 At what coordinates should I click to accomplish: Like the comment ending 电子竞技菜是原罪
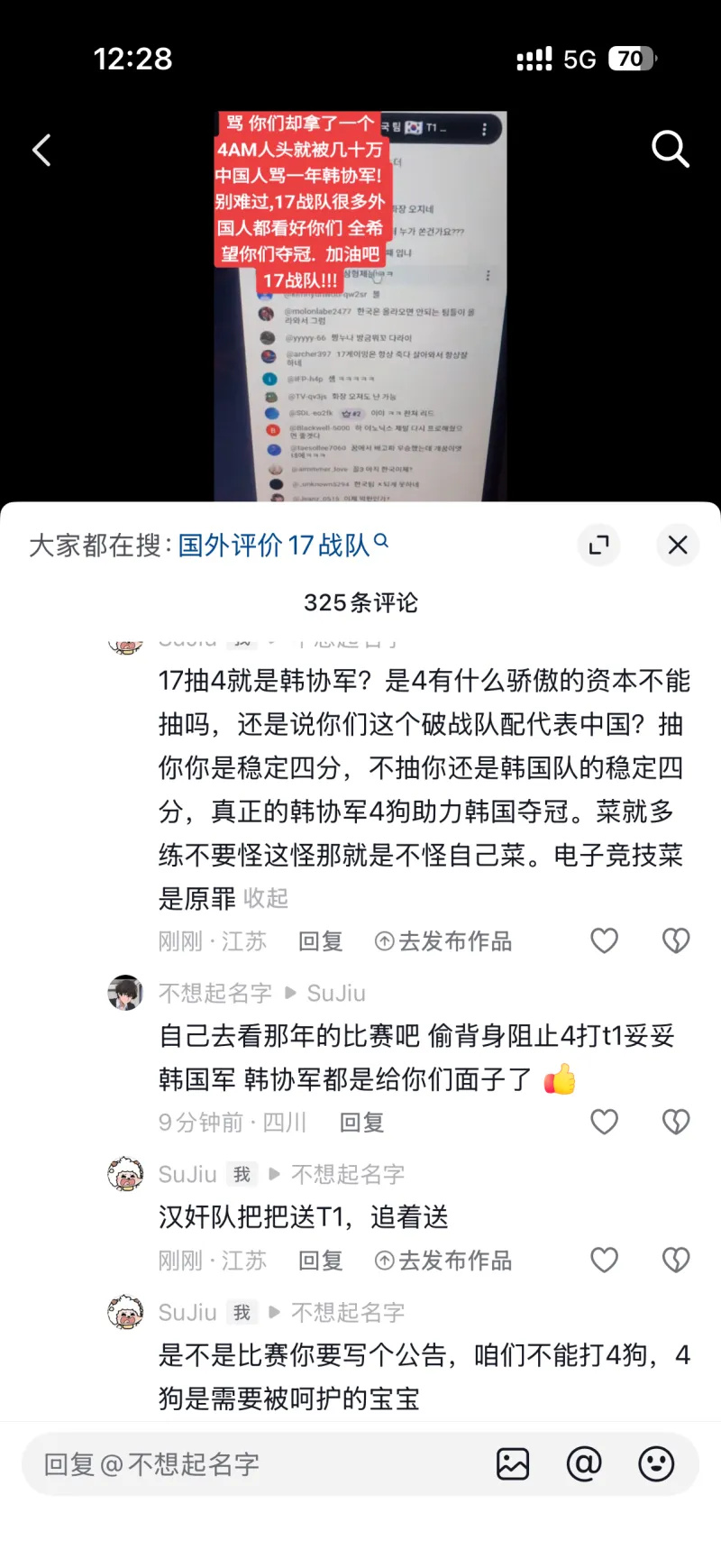(x=604, y=941)
